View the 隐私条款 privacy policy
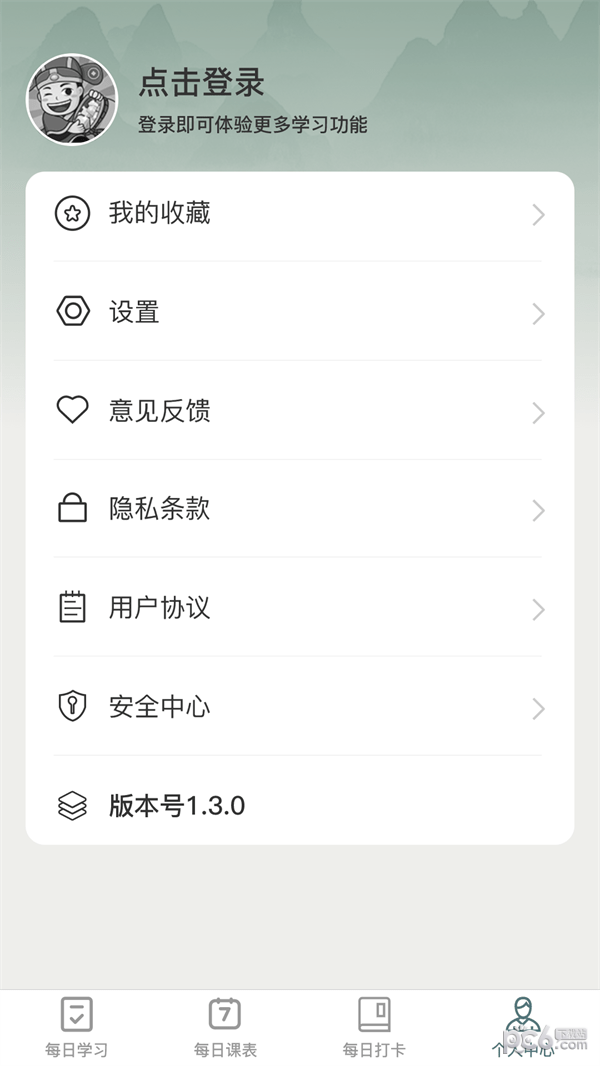Image resolution: width=600 pixels, height=1066 pixels. [298, 509]
